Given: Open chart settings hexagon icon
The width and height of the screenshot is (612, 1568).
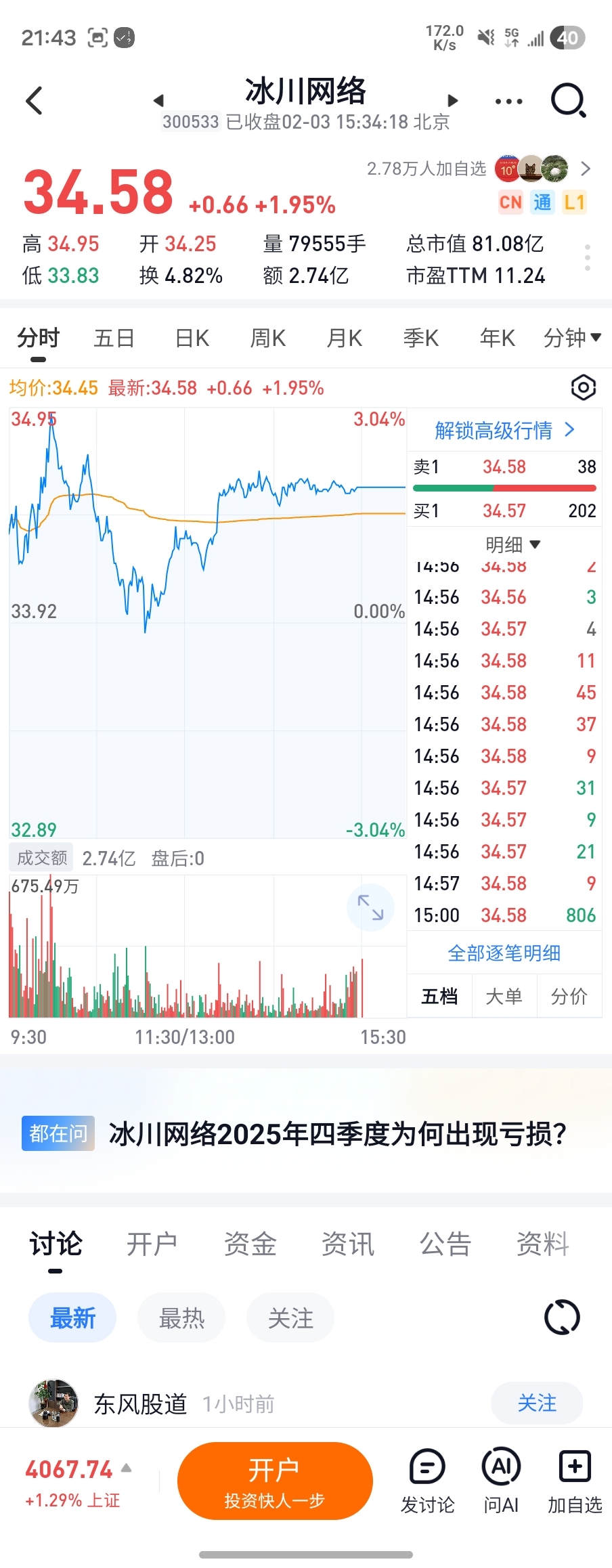Looking at the screenshot, I should tap(583, 388).
